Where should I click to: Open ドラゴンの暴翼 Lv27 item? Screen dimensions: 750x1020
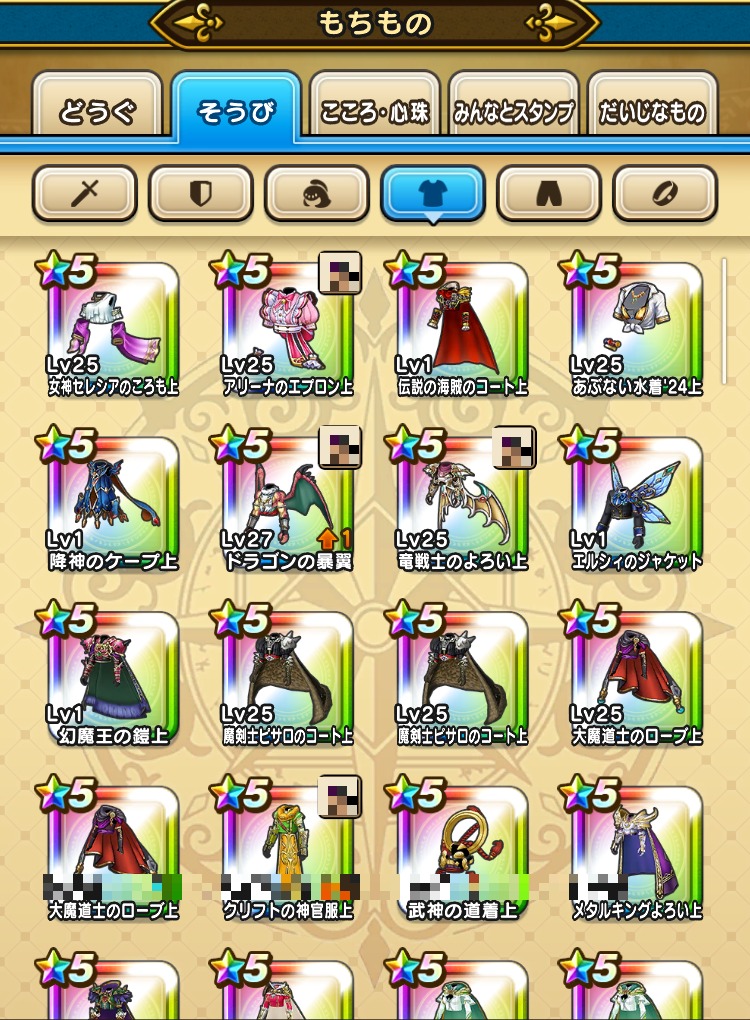(x=287, y=502)
